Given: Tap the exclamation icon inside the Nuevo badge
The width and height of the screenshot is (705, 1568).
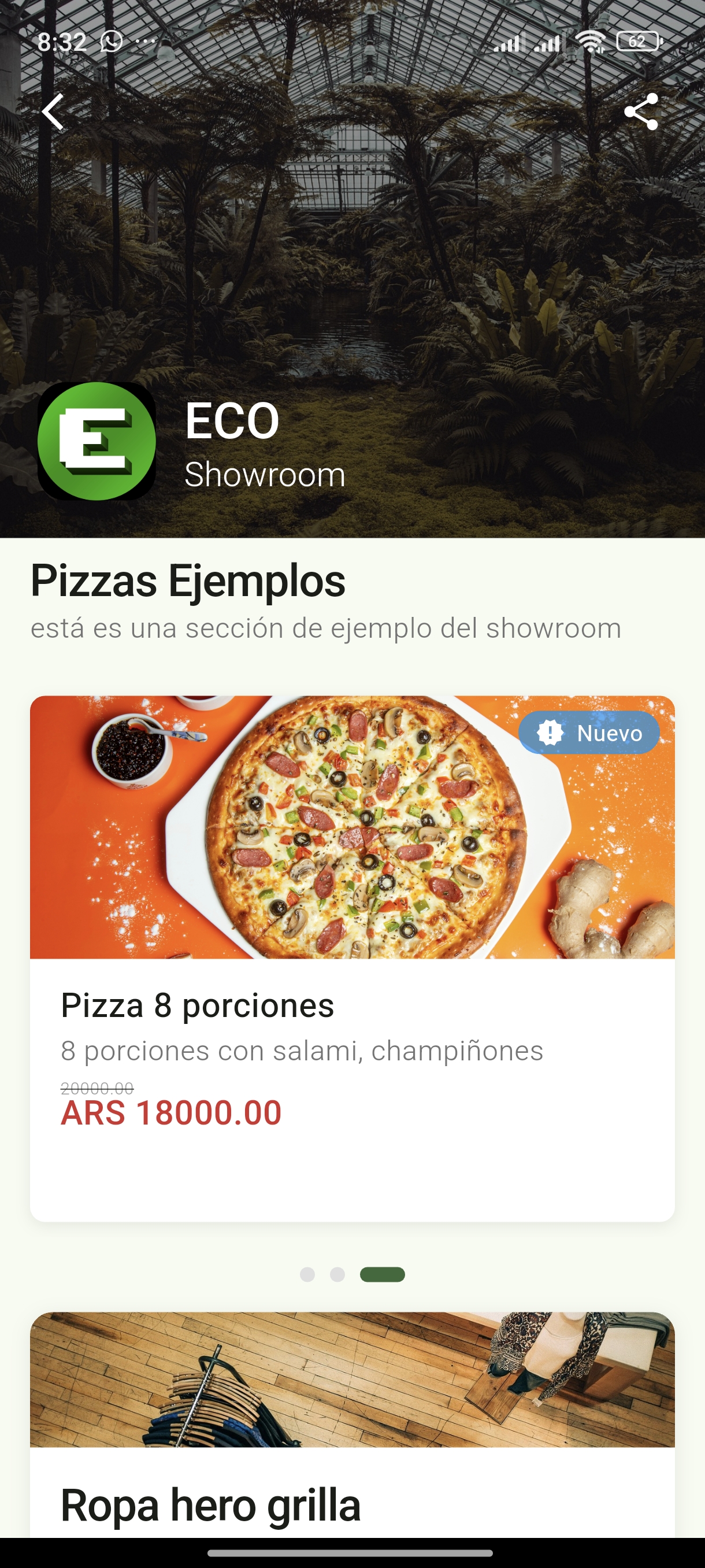Looking at the screenshot, I should click(x=551, y=733).
